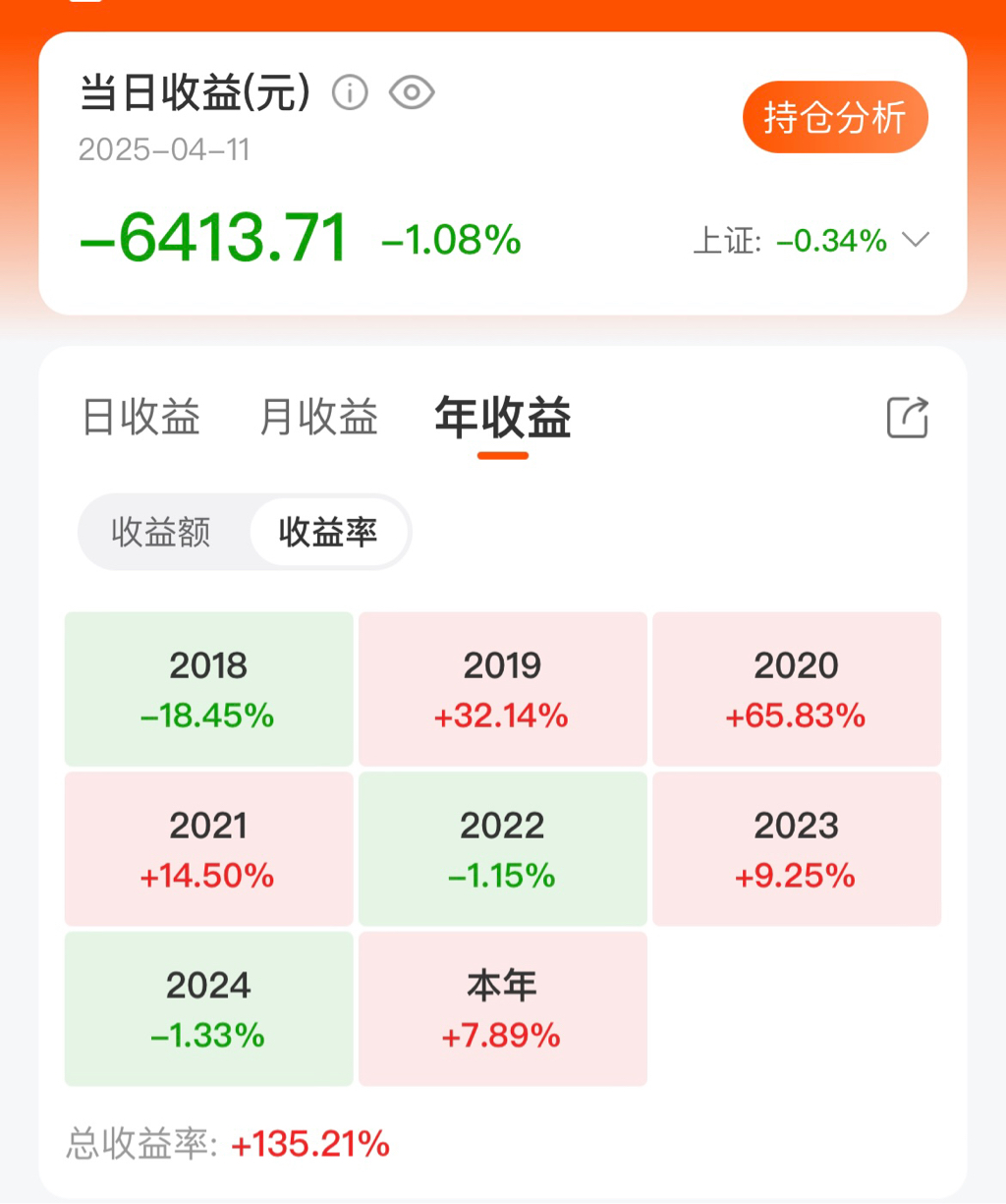Select the 年收益 tab
Image resolution: width=1006 pixels, height=1204 pixels.
coord(503,418)
